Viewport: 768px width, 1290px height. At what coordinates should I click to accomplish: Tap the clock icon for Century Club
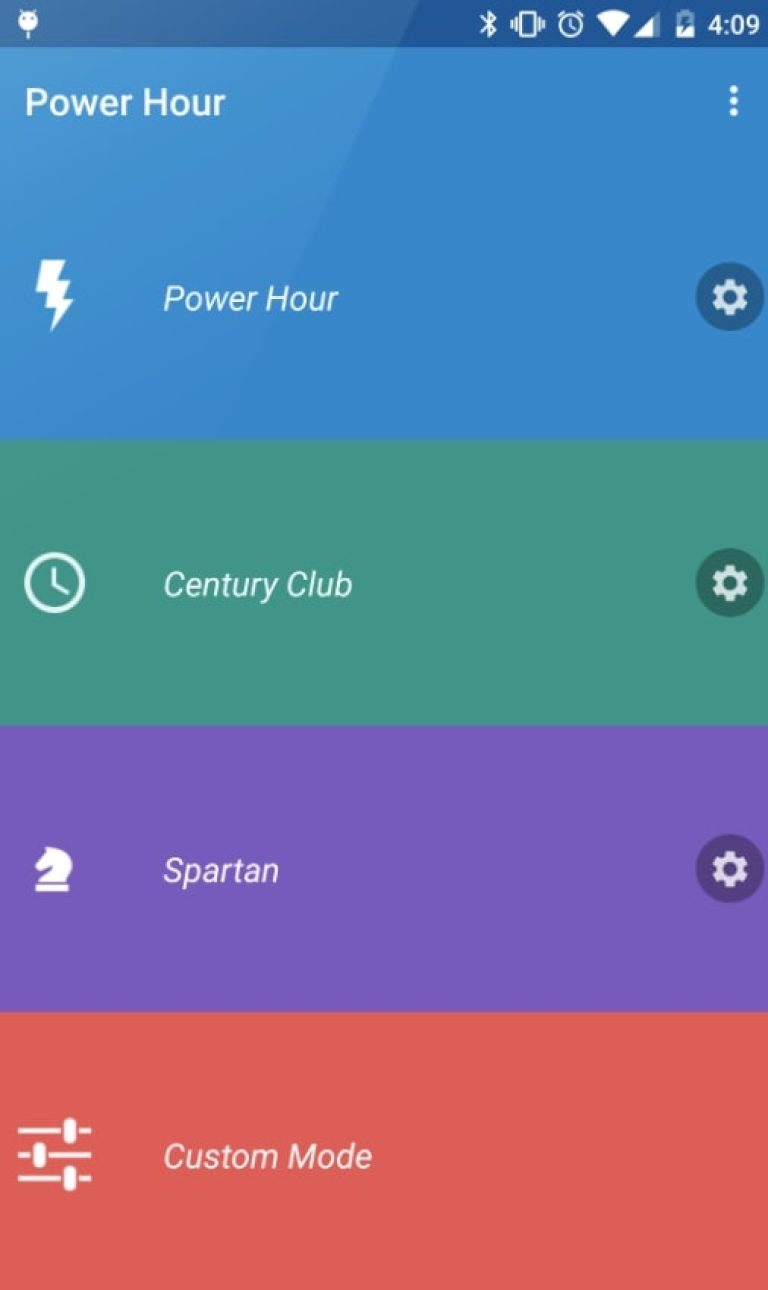54,583
